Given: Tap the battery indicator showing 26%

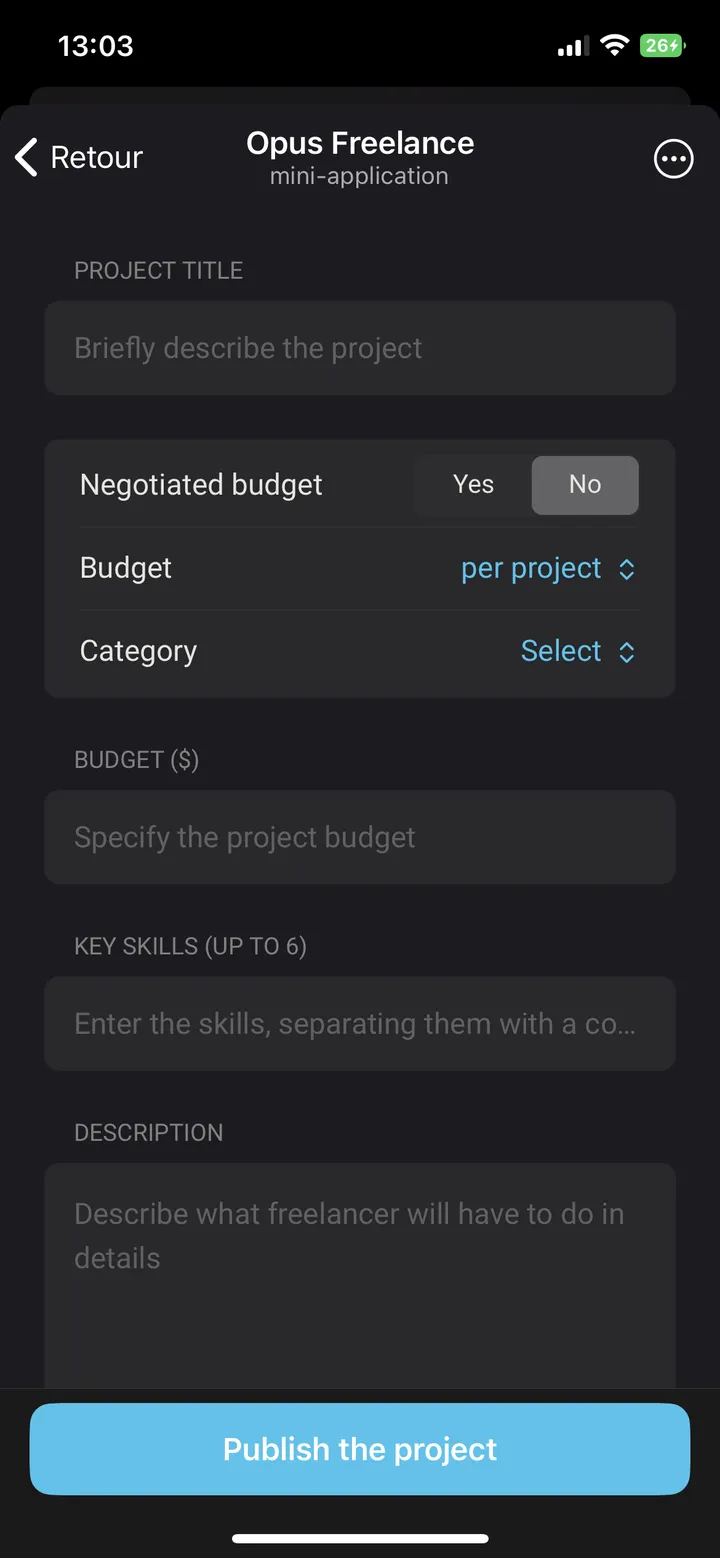Looking at the screenshot, I should pyautogui.click(x=664, y=44).
